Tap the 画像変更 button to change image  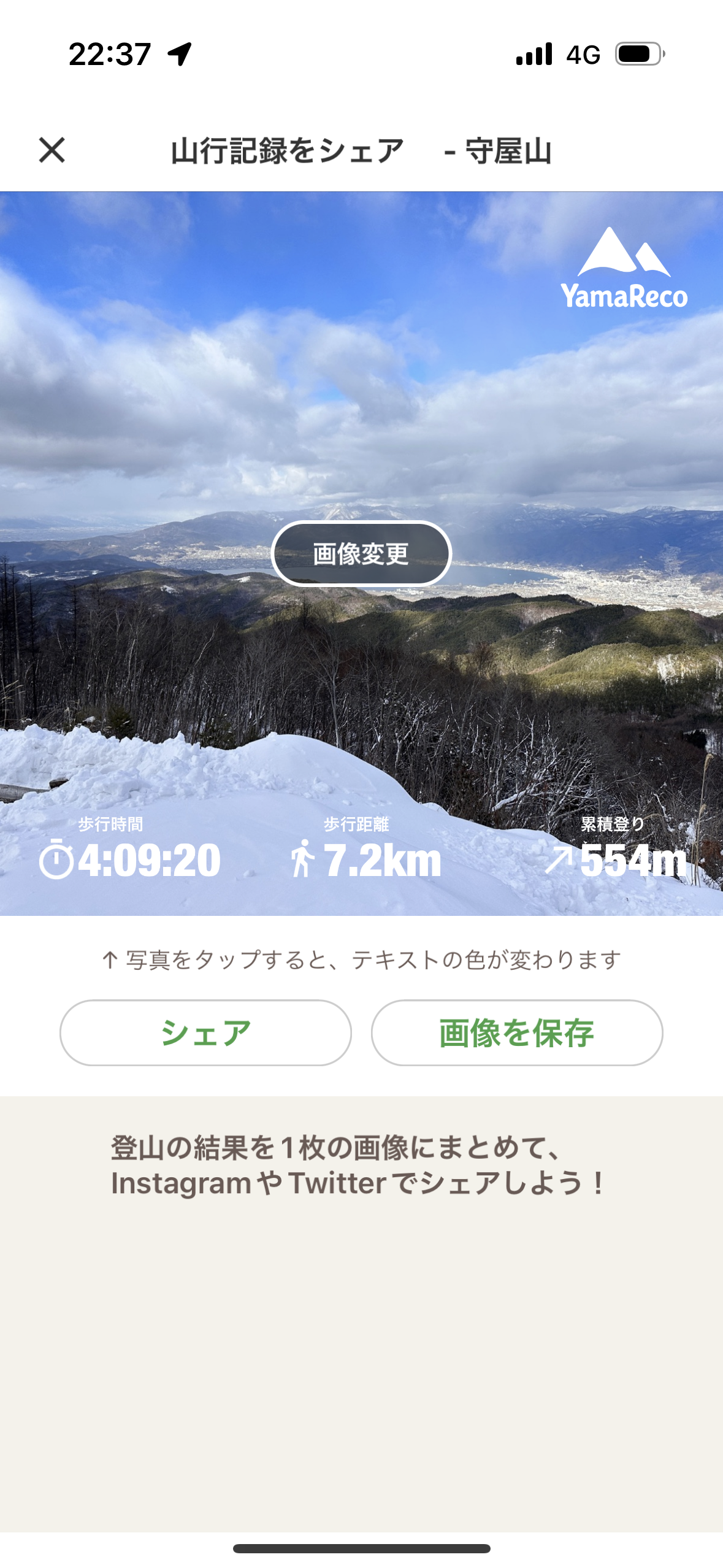[x=361, y=553]
